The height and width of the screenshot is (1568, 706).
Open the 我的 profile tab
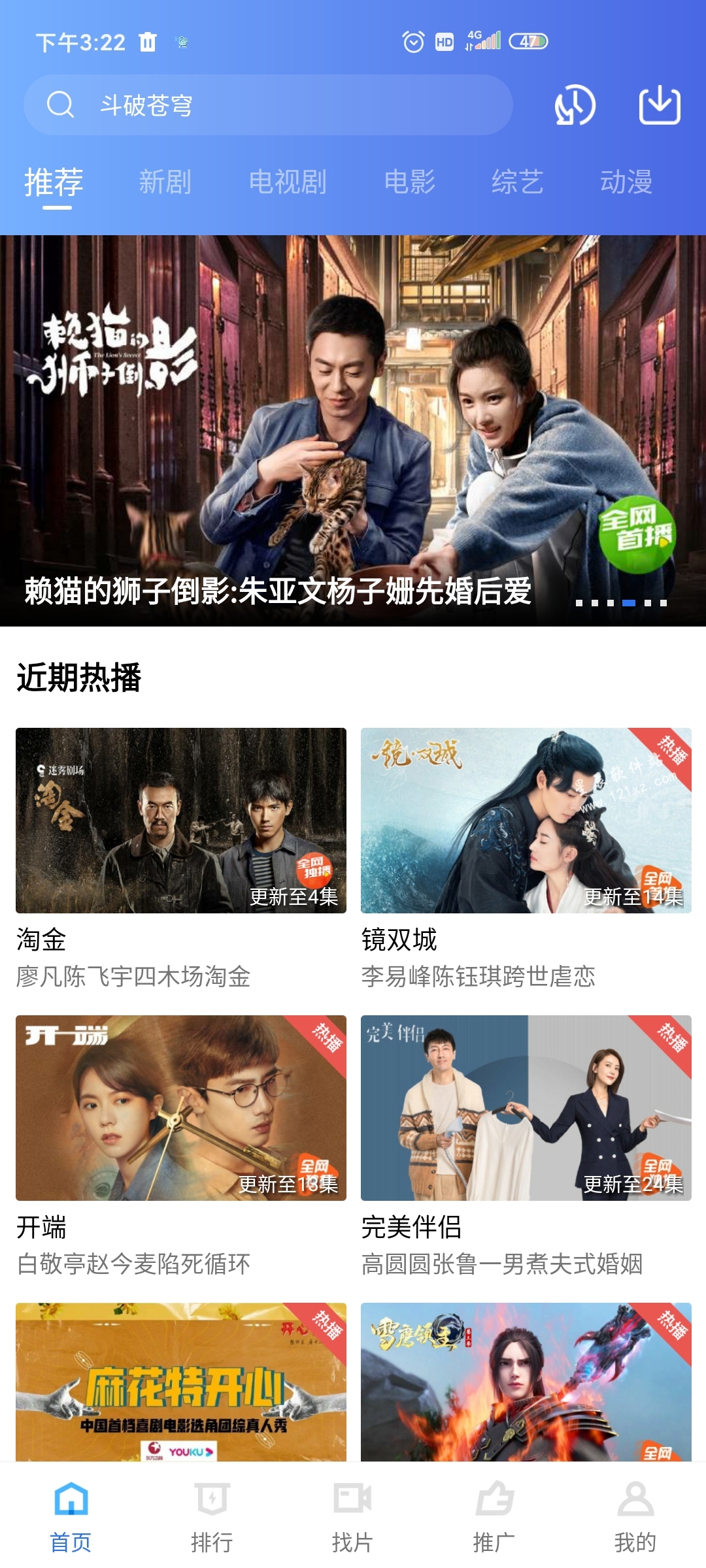coord(635,1517)
